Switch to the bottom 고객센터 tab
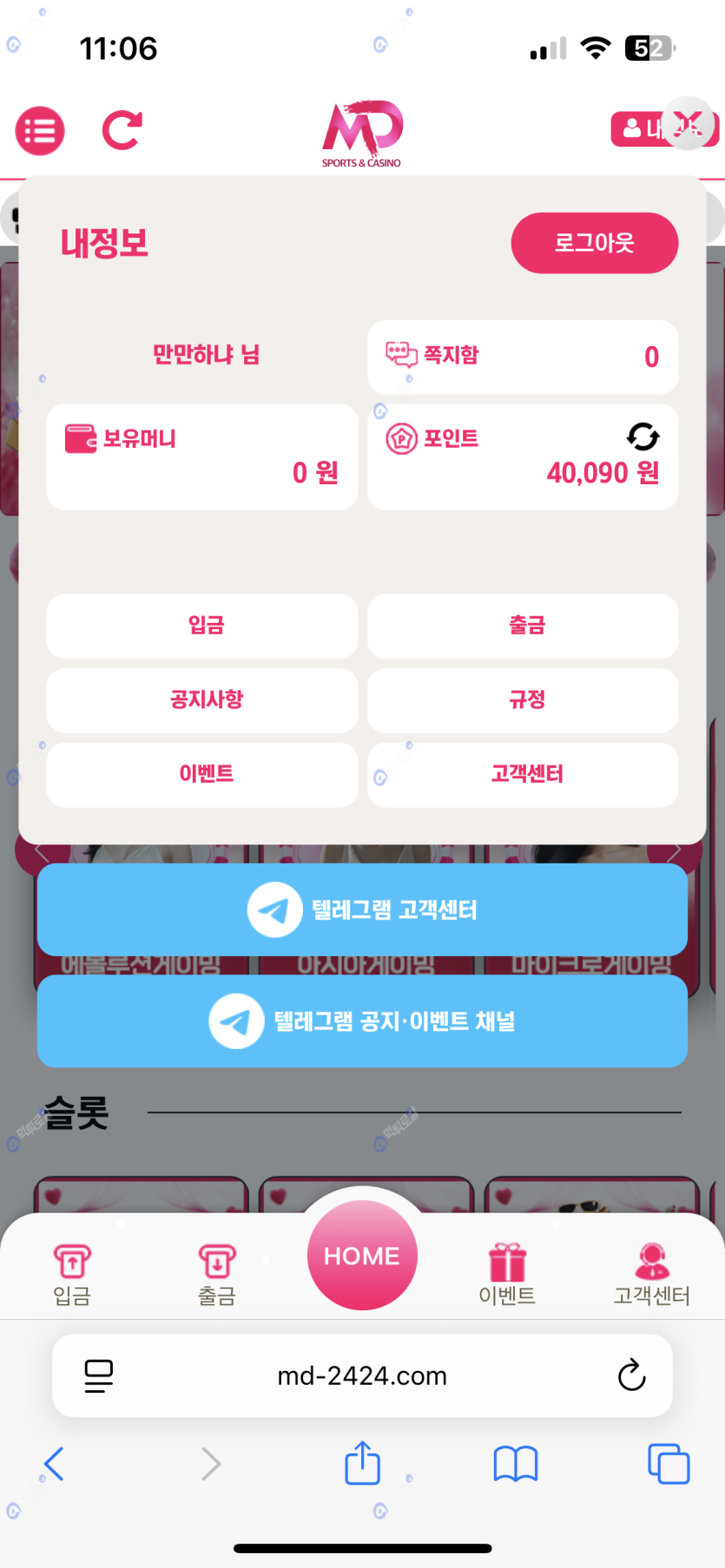 [x=651, y=1273]
